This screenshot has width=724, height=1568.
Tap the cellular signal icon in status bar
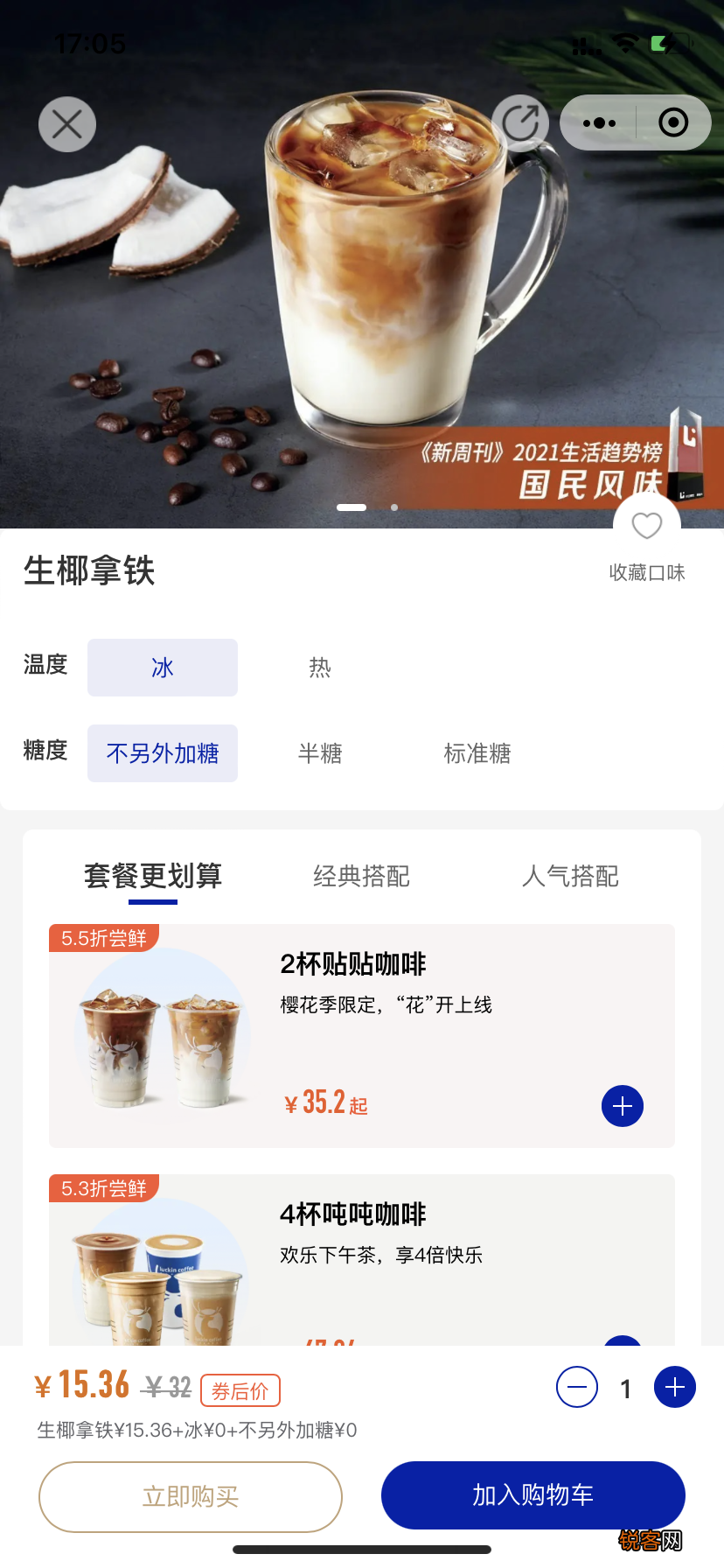pyautogui.click(x=584, y=43)
